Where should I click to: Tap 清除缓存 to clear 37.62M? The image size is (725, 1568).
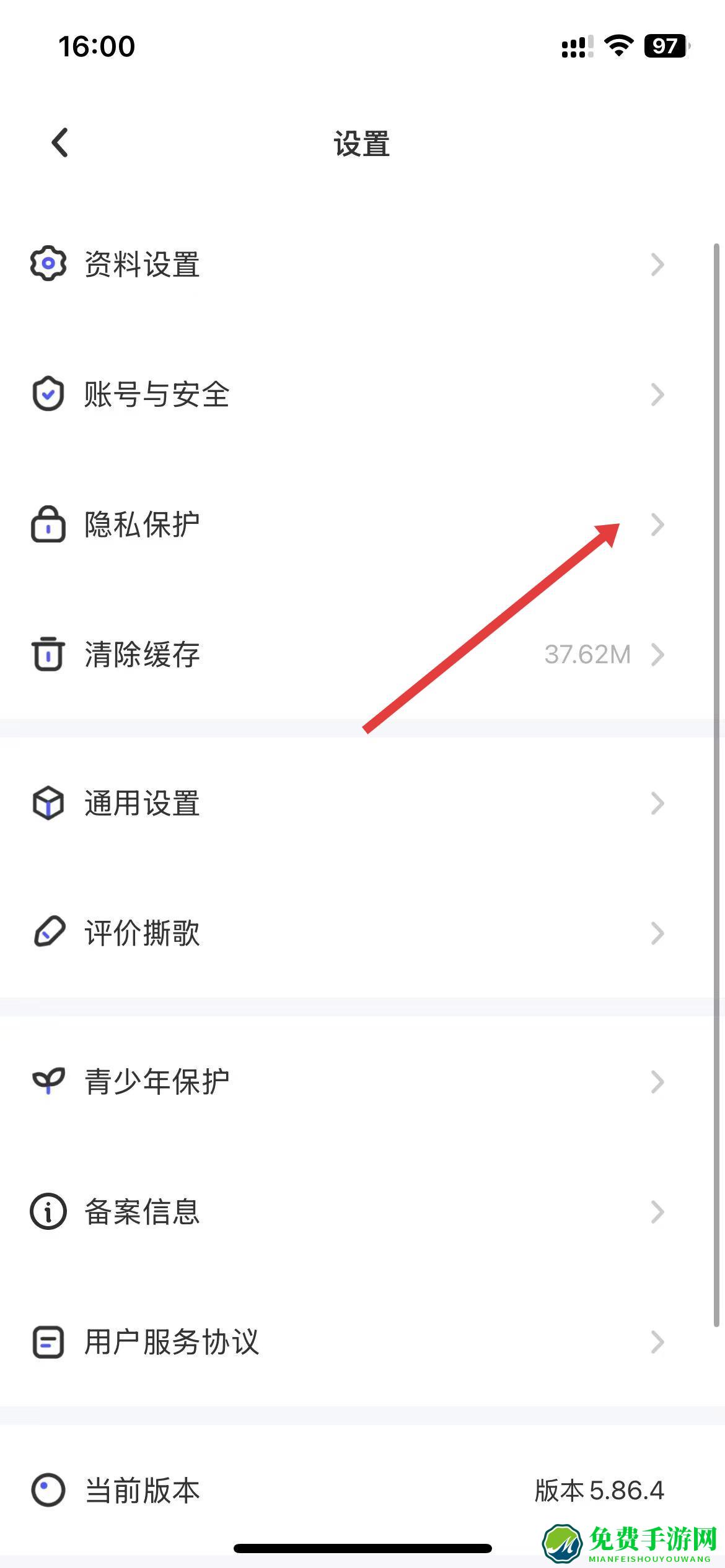click(x=143, y=655)
